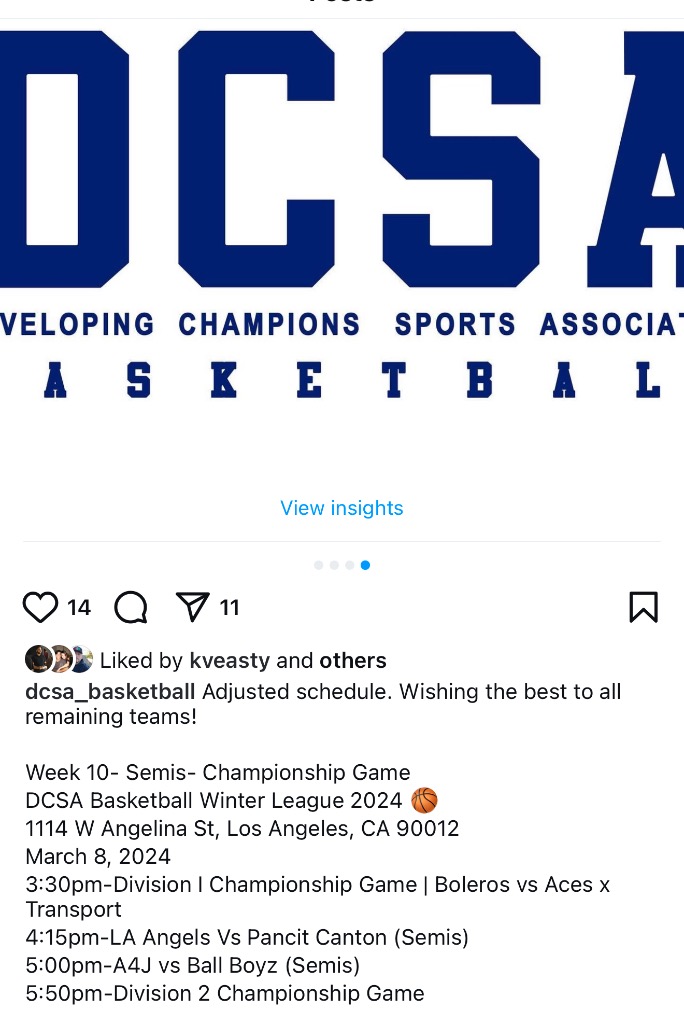Tap View insights
The image size is (684, 1024).
click(x=342, y=508)
